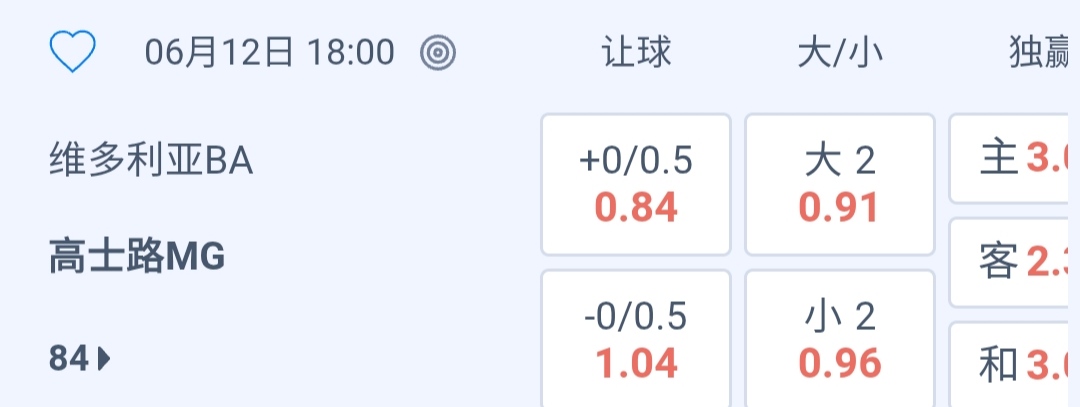Choose 客 away win odds
Viewport: 1080px width, 407px height.
click(x=1015, y=262)
